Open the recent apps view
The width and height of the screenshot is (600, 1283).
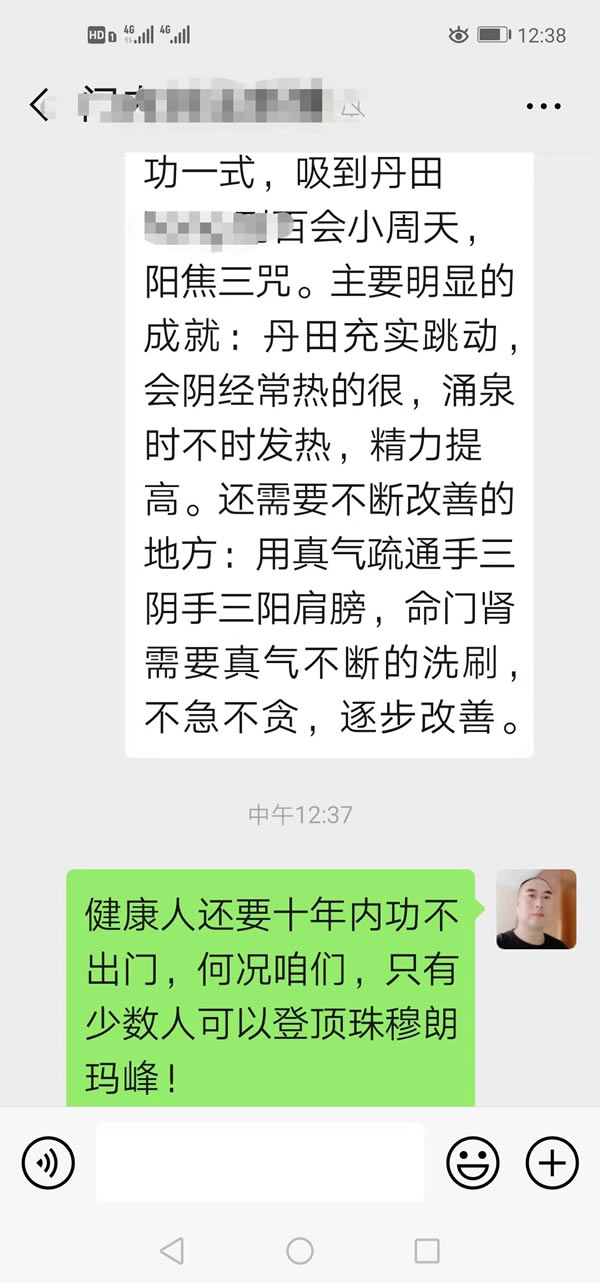click(427, 1249)
